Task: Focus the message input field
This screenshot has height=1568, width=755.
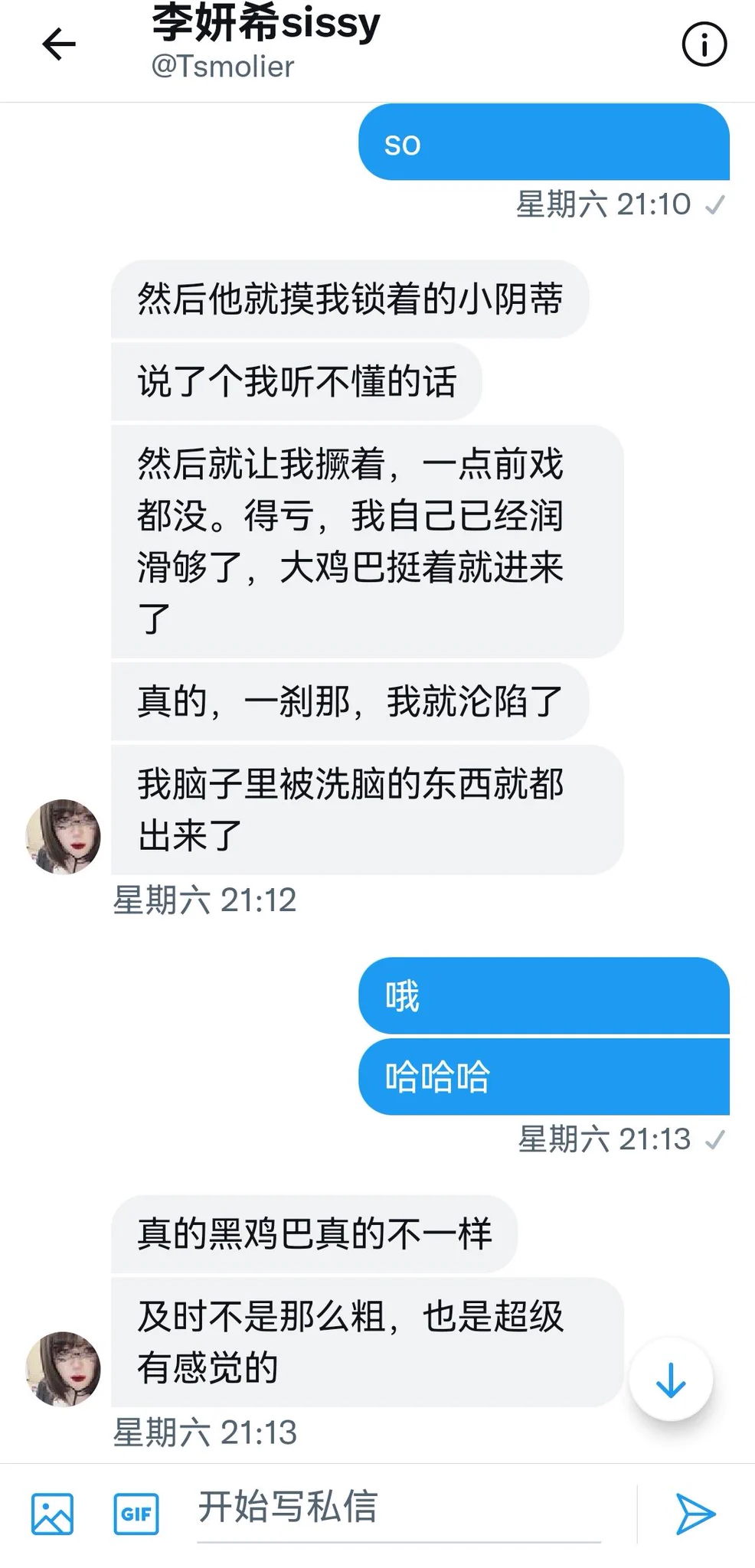Action: click(x=398, y=1508)
